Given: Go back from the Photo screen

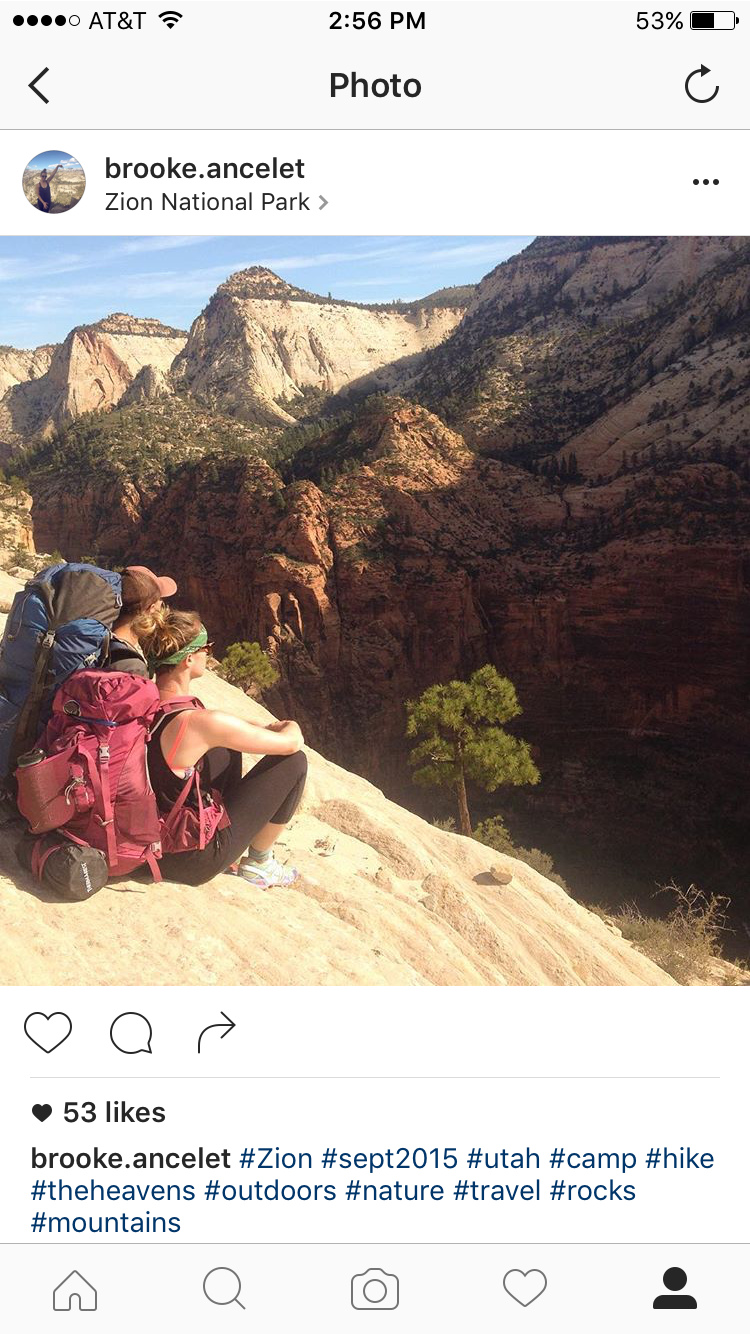Looking at the screenshot, I should click(39, 86).
